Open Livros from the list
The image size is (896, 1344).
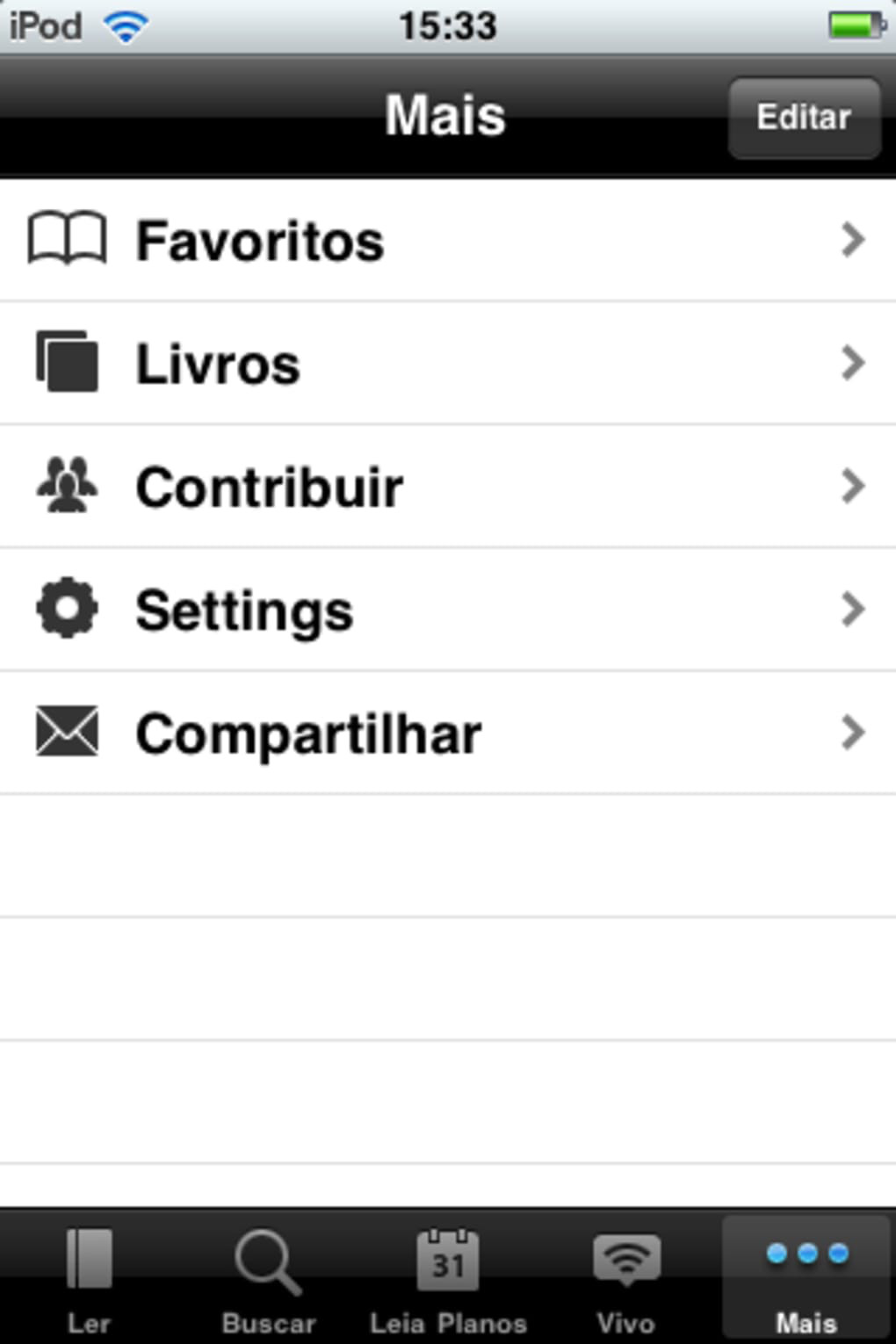click(448, 364)
